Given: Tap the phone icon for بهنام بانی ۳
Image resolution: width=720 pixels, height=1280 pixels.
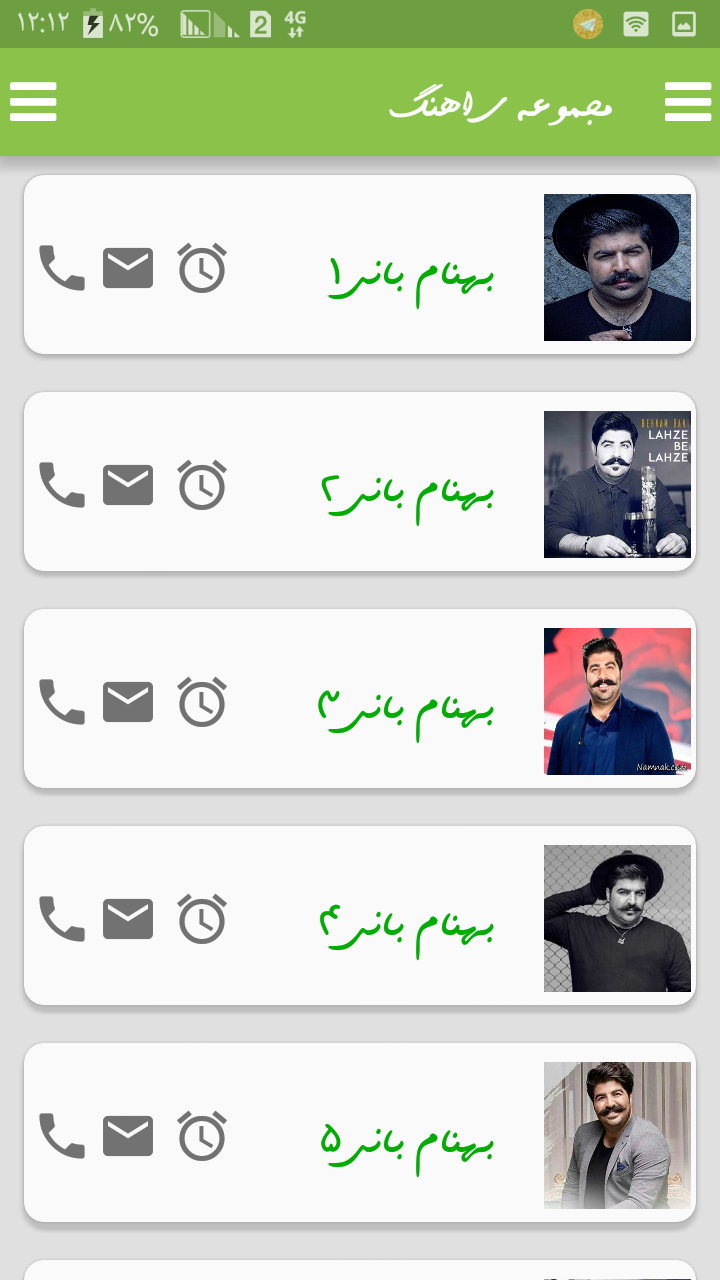Looking at the screenshot, I should pyautogui.click(x=62, y=702).
